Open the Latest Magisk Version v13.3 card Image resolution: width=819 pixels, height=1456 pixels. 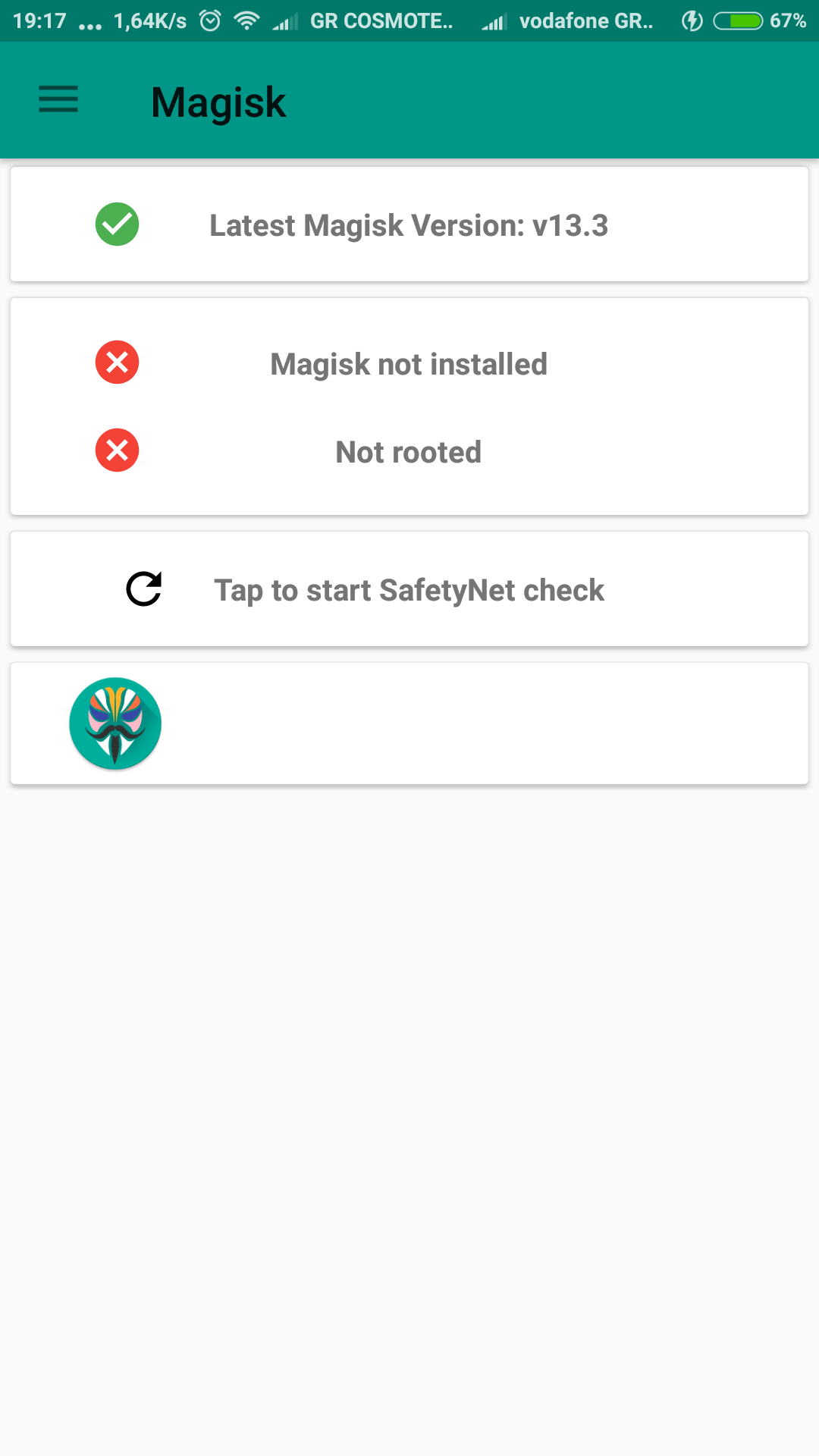pyautogui.click(x=409, y=224)
